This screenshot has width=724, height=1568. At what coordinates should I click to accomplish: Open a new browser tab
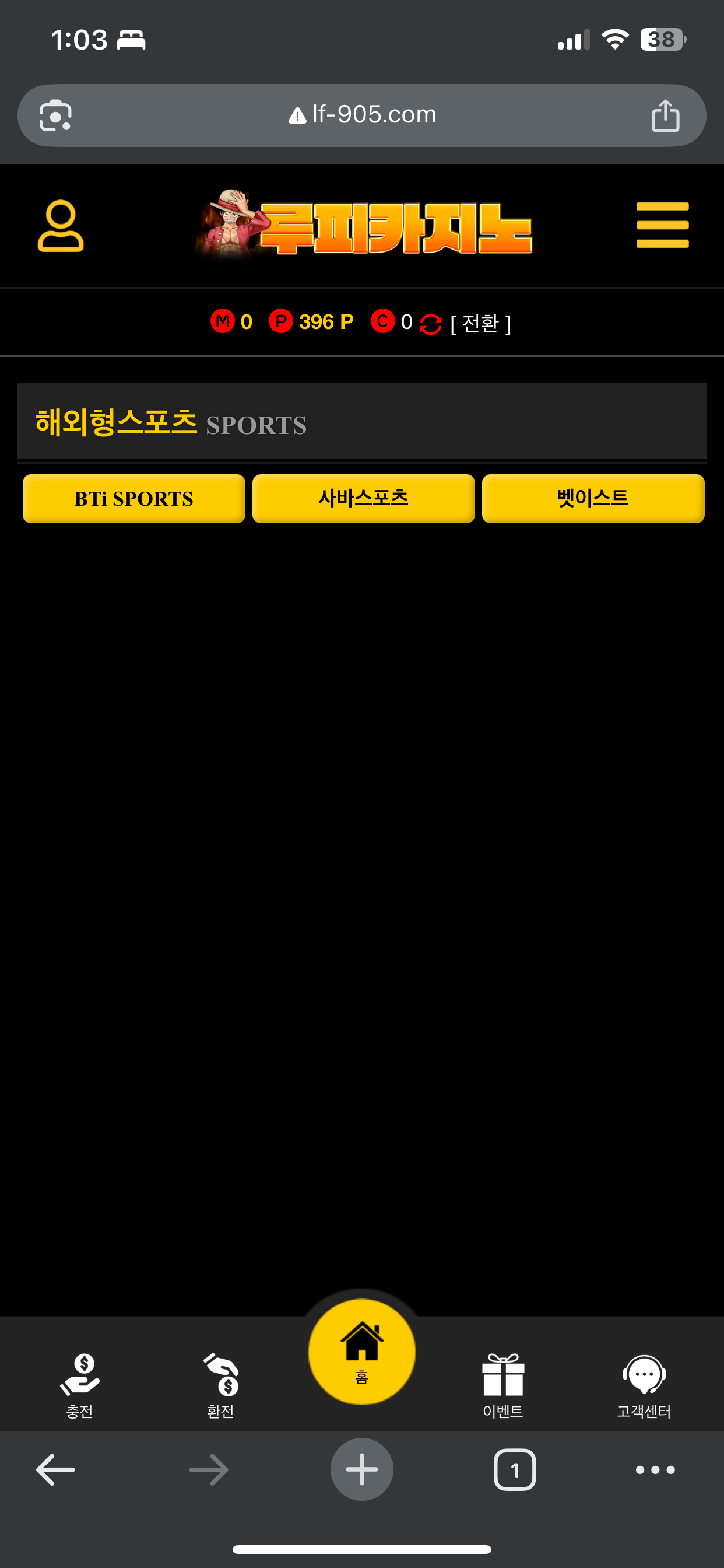(362, 1470)
